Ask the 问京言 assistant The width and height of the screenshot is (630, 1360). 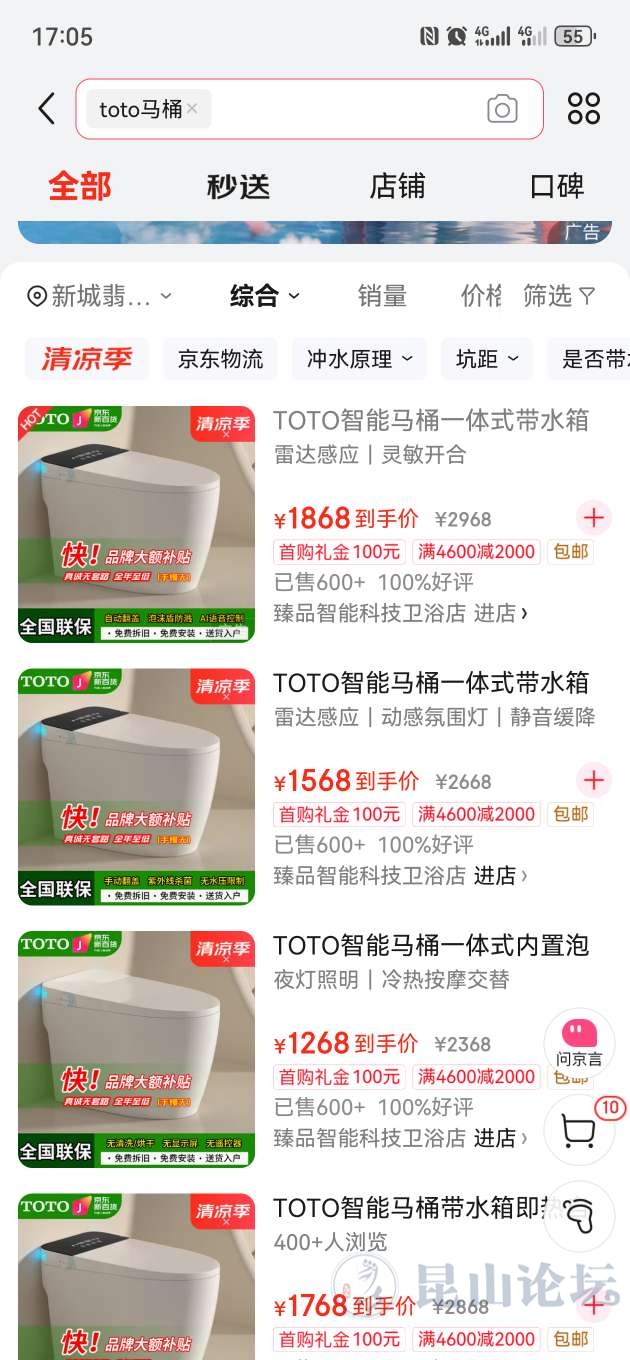click(579, 1042)
